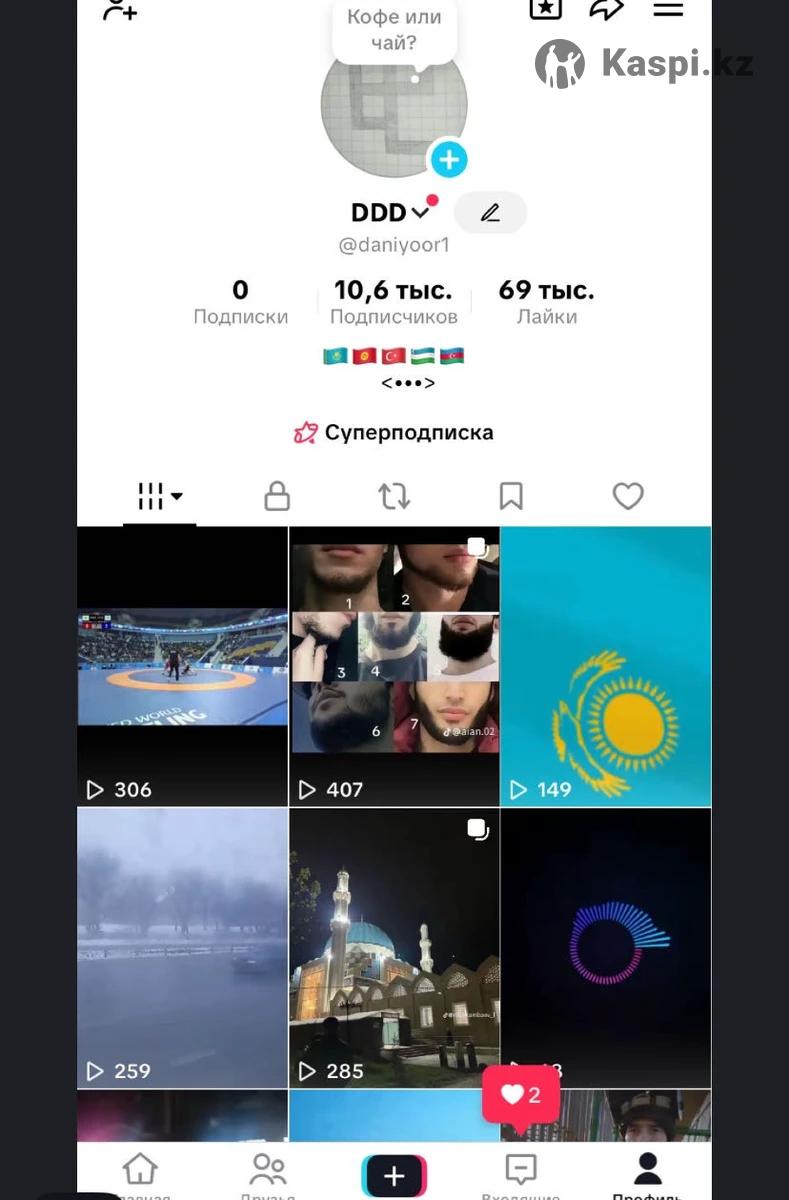The height and width of the screenshot is (1200, 789).
Task: Switch to the liked videos heart tab
Action: pyautogui.click(x=628, y=496)
